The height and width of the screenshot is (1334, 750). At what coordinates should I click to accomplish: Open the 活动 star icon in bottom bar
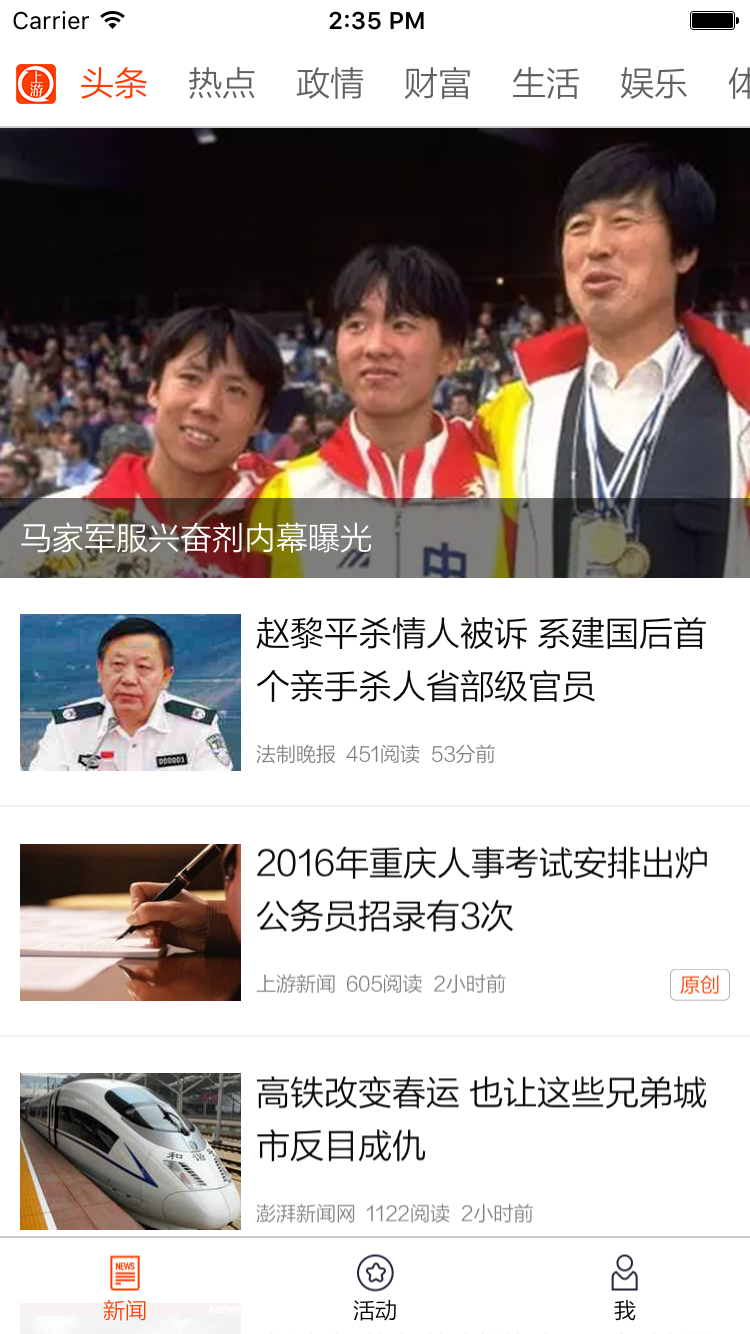375,1271
